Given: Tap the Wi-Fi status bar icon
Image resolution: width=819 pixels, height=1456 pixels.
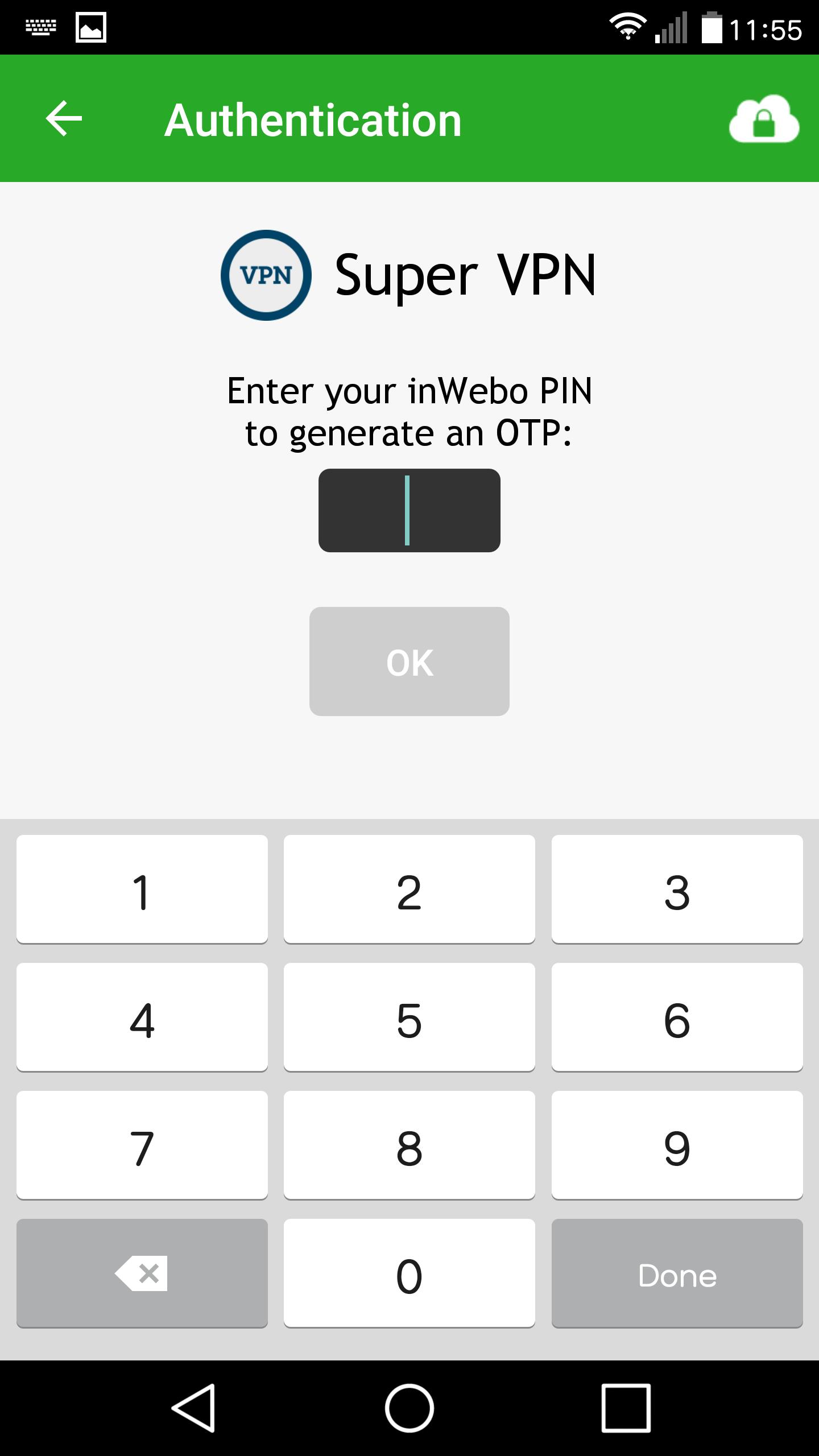Looking at the screenshot, I should pos(627,26).
